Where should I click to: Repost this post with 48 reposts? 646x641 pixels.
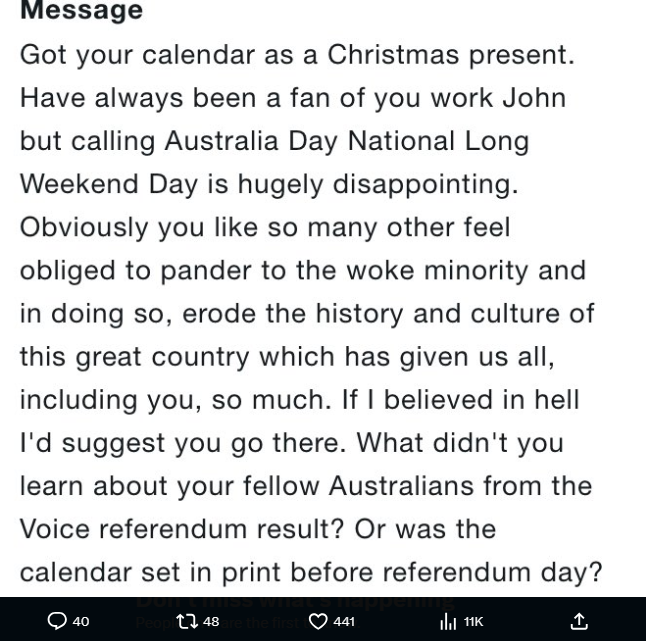[187, 621]
